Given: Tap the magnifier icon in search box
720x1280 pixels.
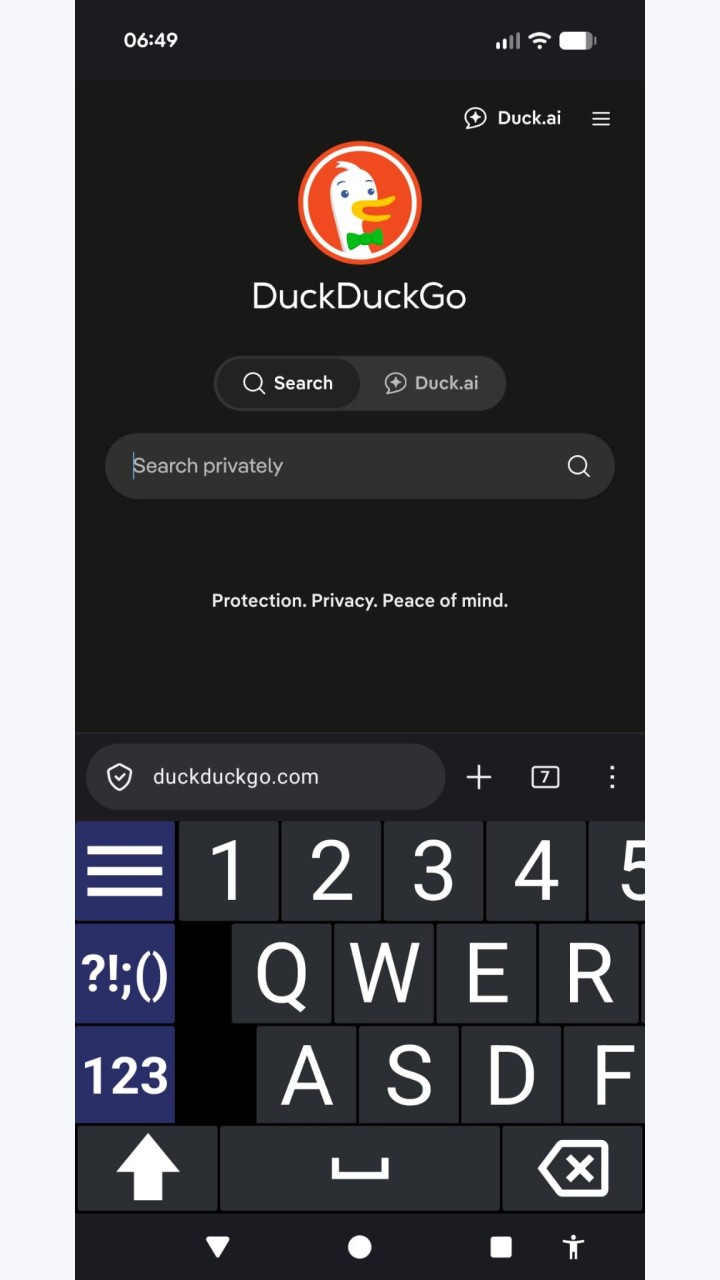Looking at the screenshot, I should click(579, 466).
